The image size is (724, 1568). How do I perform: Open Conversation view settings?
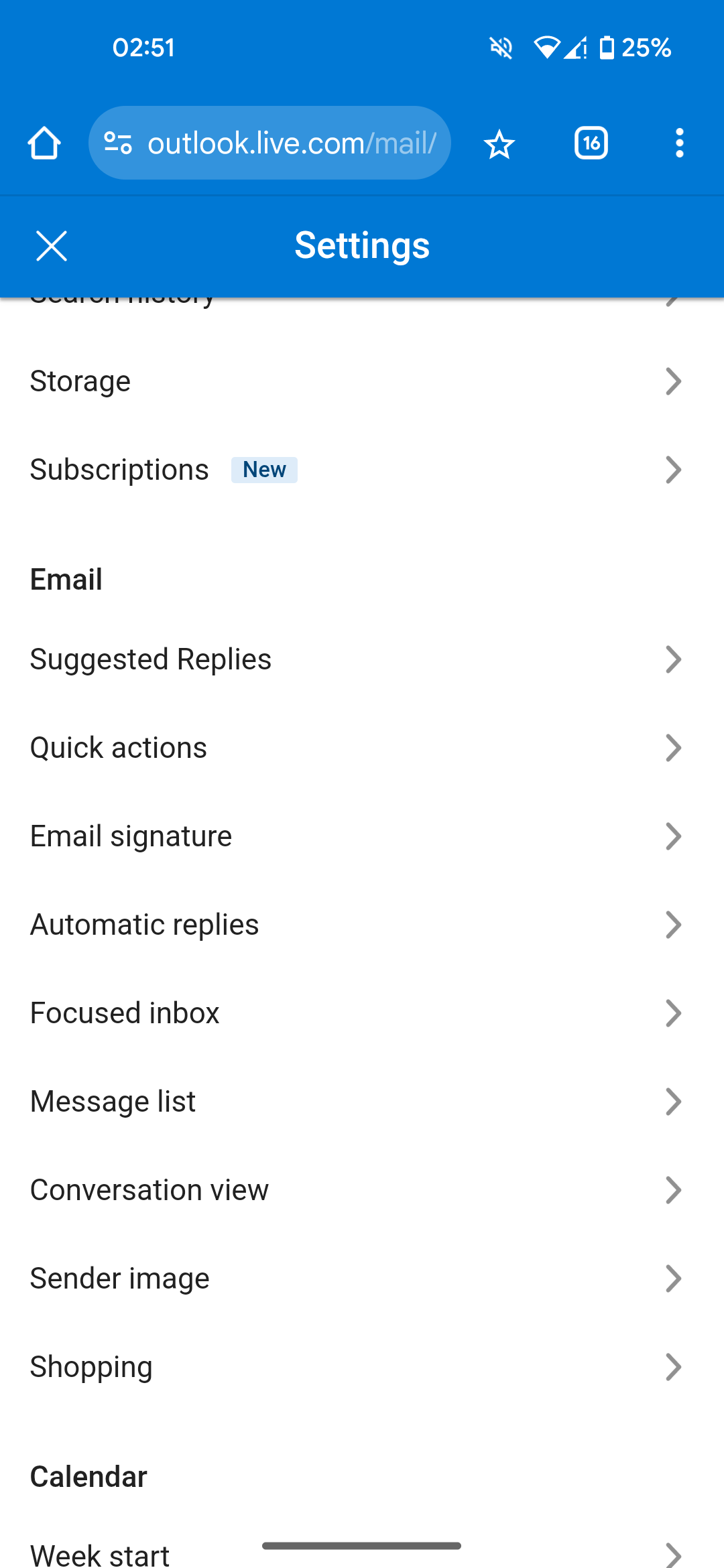click(362, 1190)
